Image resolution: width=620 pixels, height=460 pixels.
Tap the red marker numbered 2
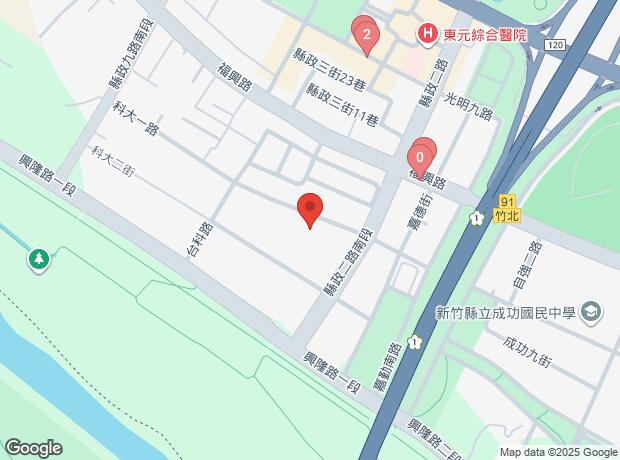tap(366, 41)
